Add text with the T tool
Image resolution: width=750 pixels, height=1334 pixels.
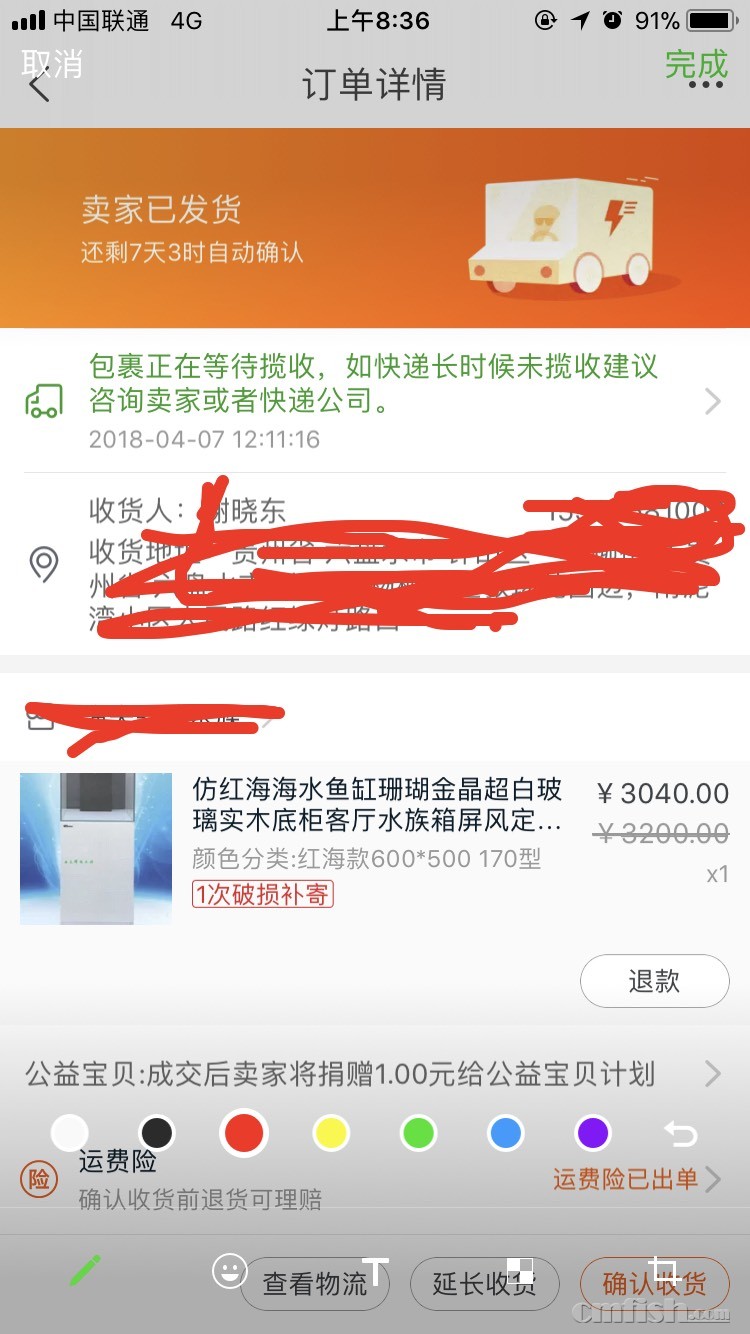(374, 1271)
